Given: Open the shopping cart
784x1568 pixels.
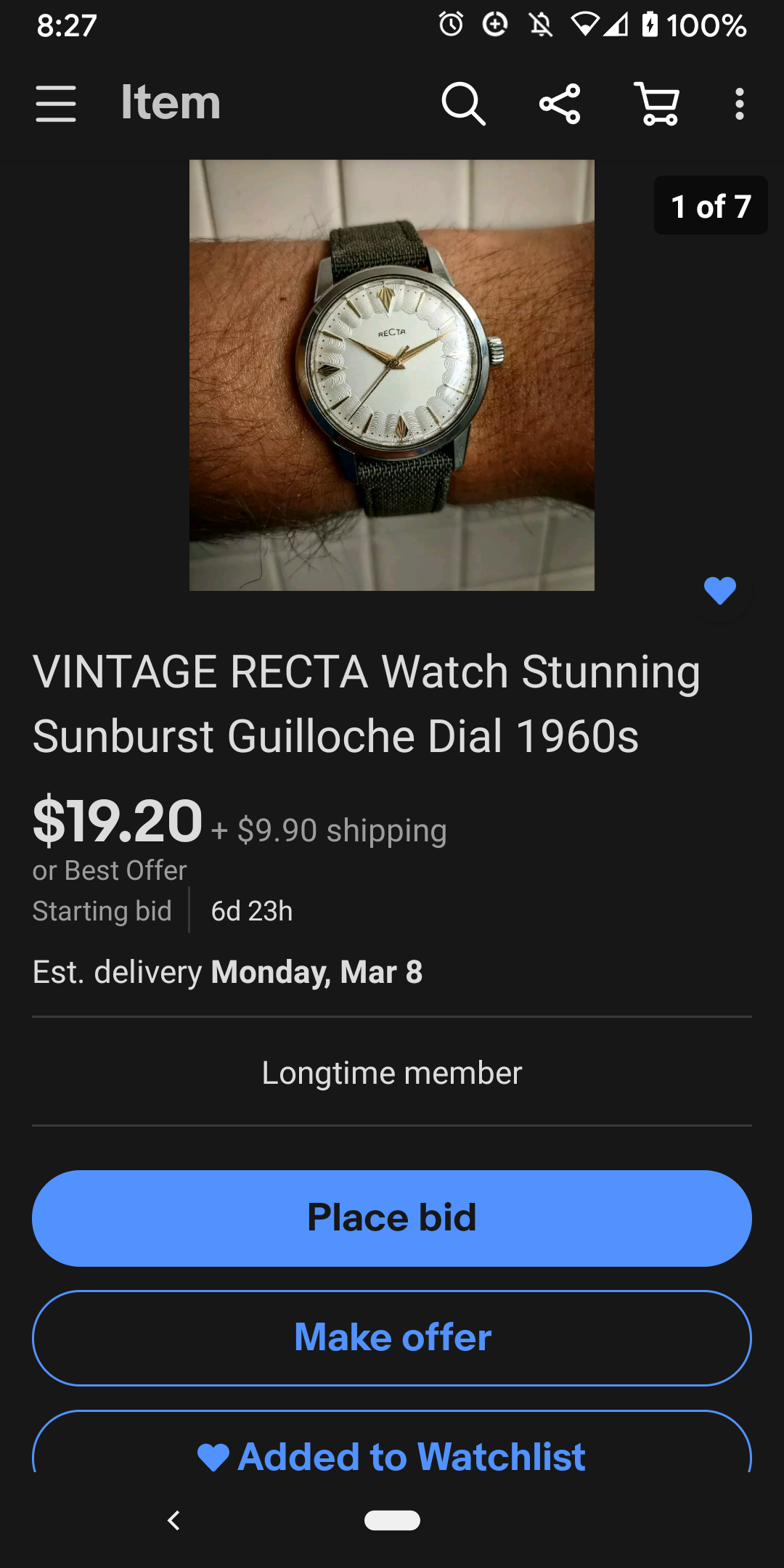Looking at the screenshot, I should [x=657, y=104].
